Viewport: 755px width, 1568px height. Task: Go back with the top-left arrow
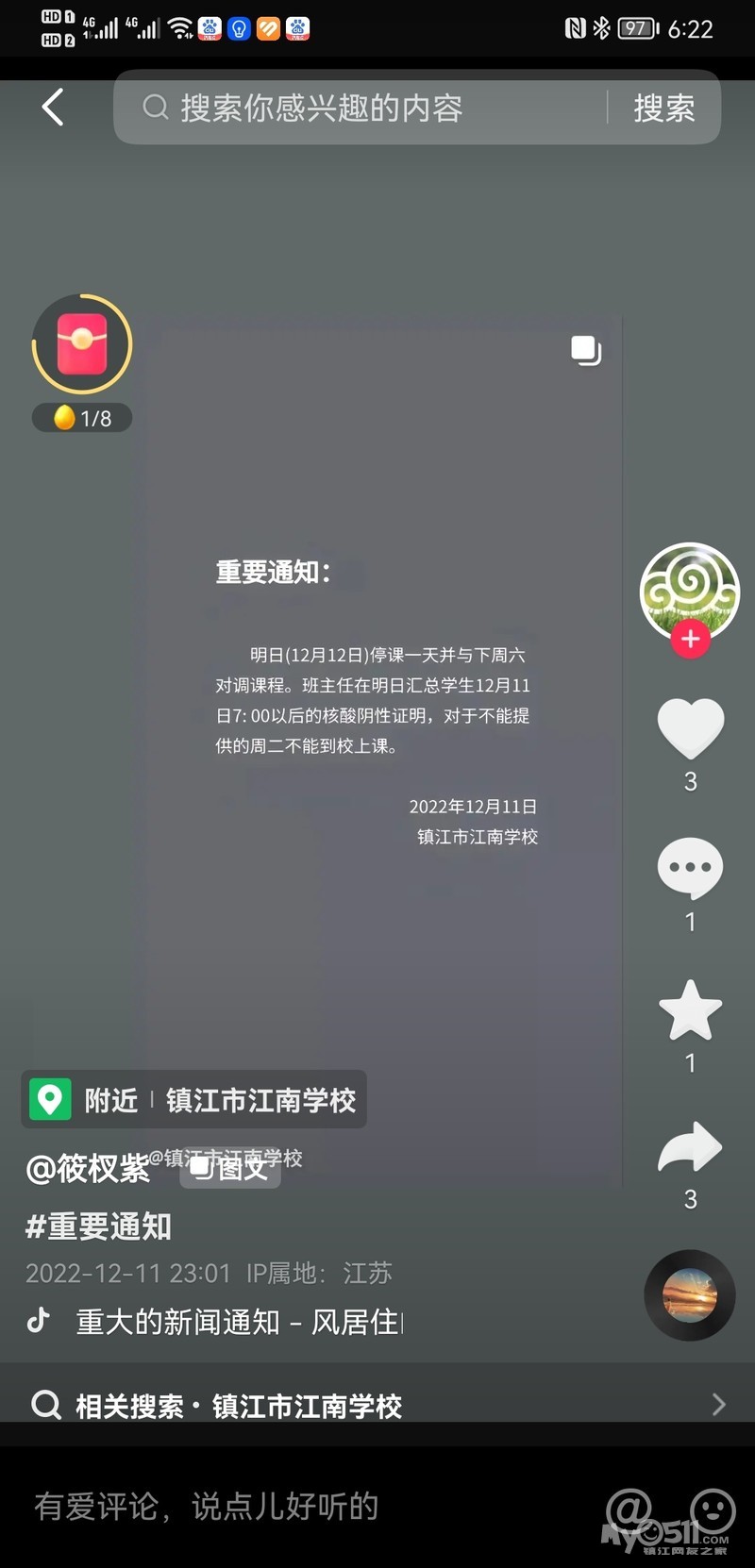click(x=53, y=107)
